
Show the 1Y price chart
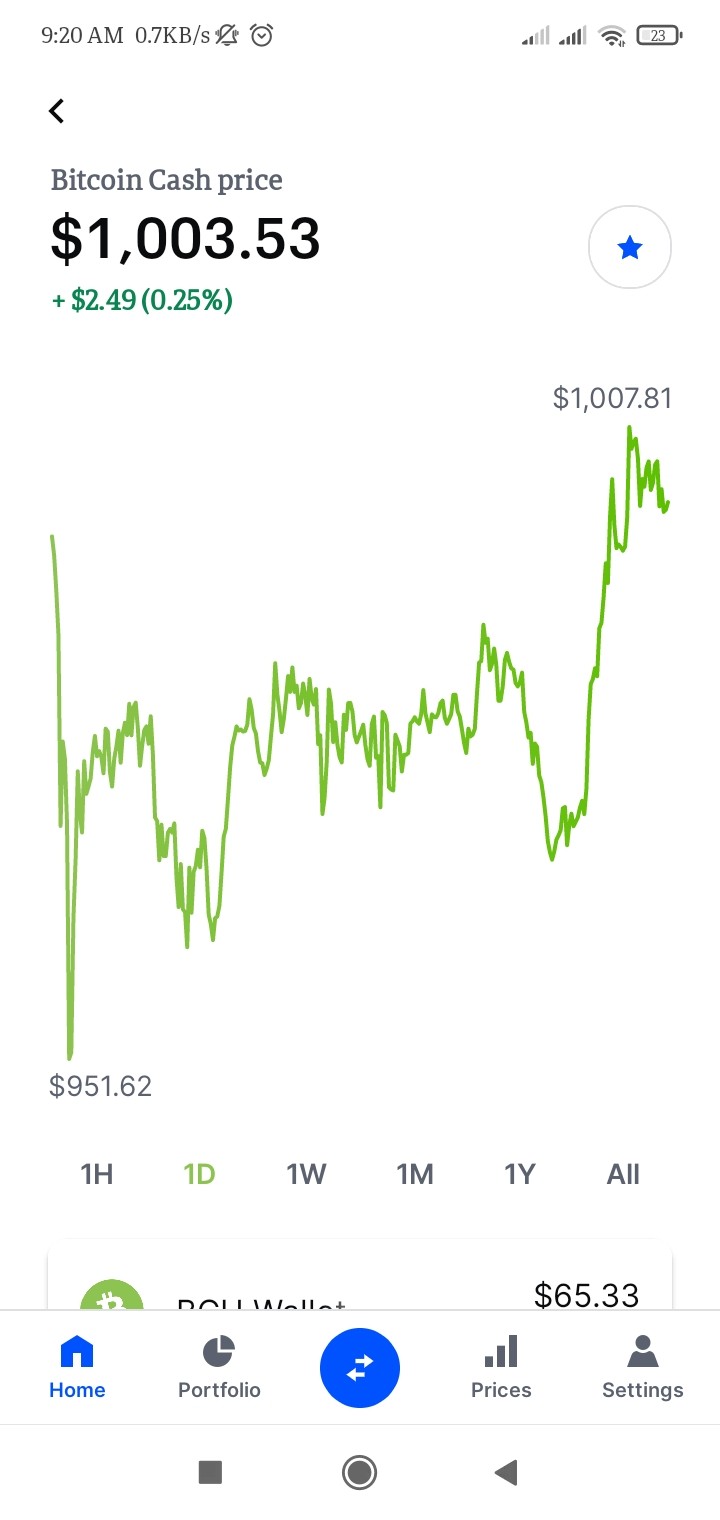tap(520, 1174)
